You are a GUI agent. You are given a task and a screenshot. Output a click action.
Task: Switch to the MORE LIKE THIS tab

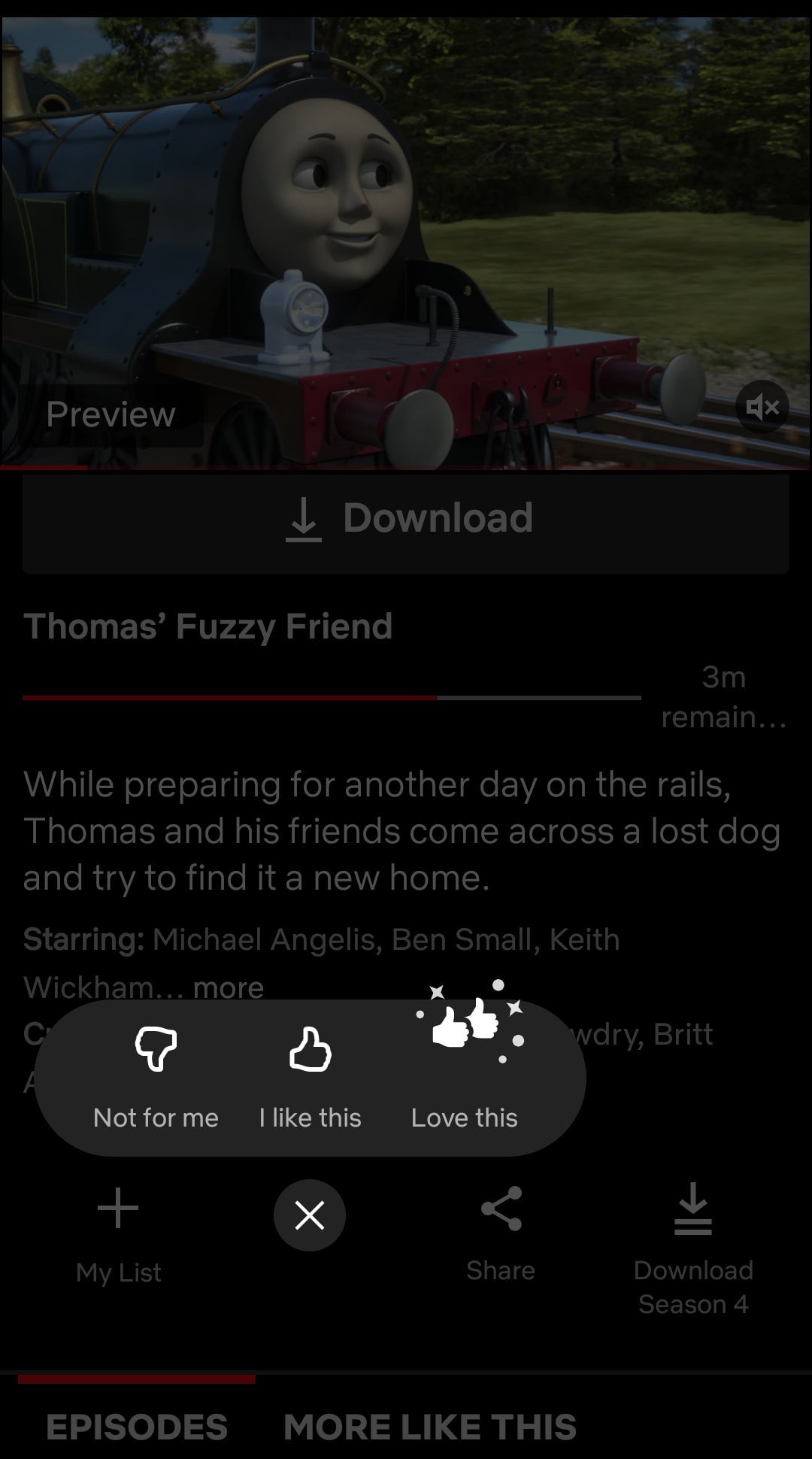point(432,1424)
